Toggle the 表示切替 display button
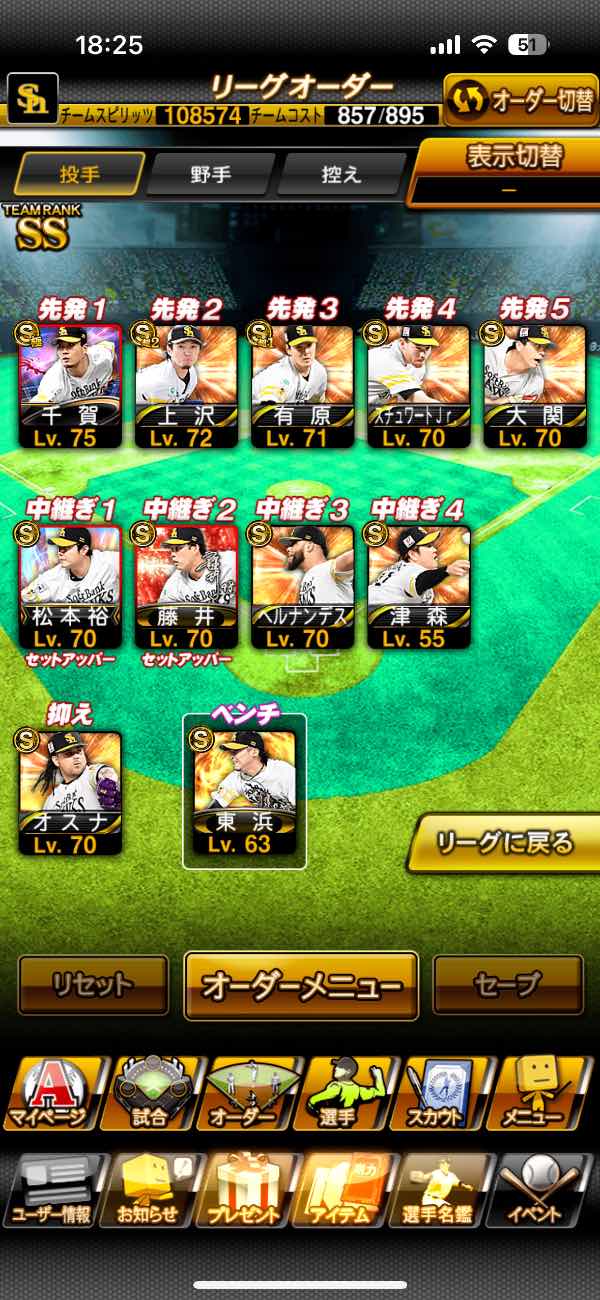This screenshot has width=600, height=1300. [x=508, y=170]
